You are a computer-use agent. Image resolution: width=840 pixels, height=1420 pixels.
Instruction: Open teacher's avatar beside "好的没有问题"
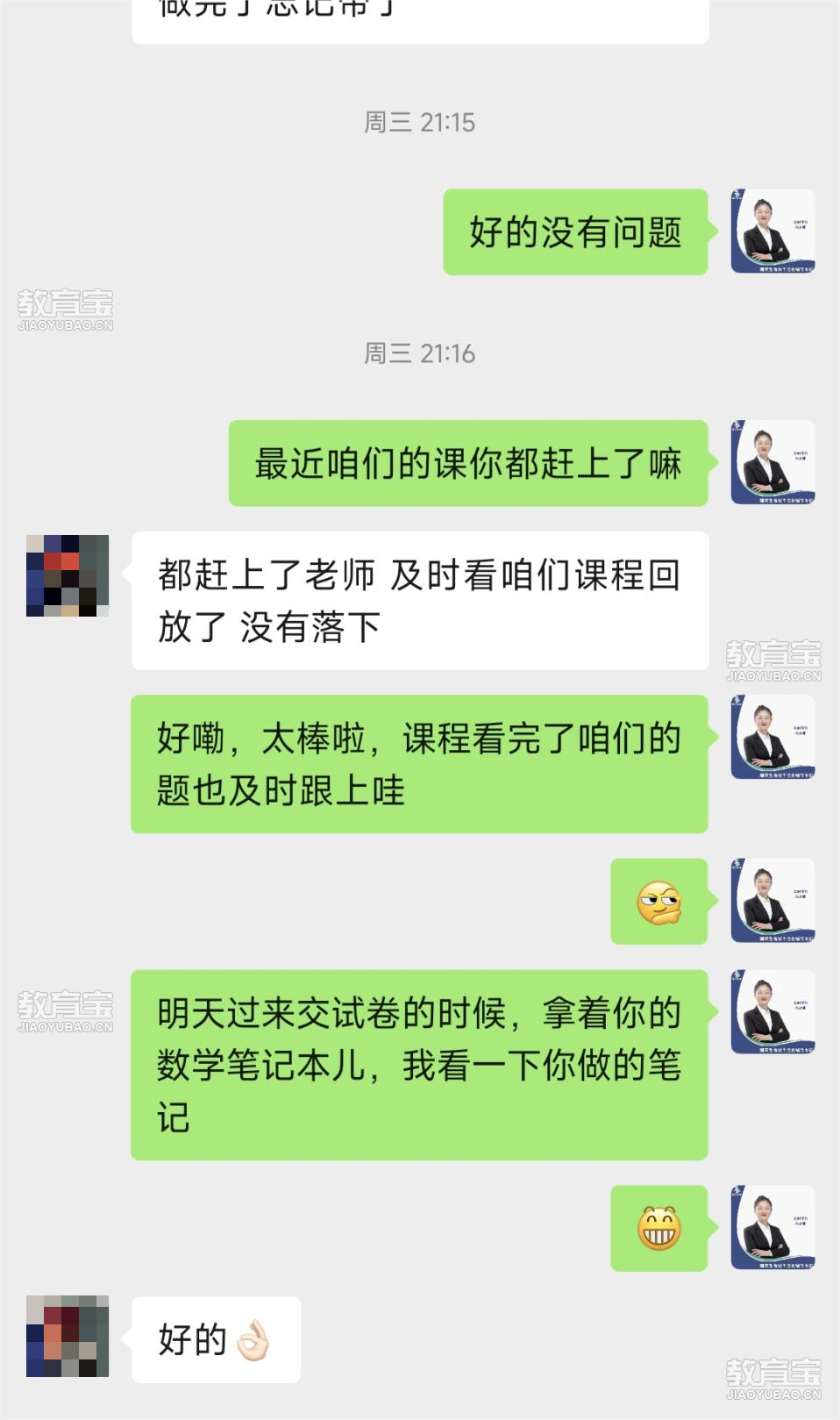[x=772, y=232]
